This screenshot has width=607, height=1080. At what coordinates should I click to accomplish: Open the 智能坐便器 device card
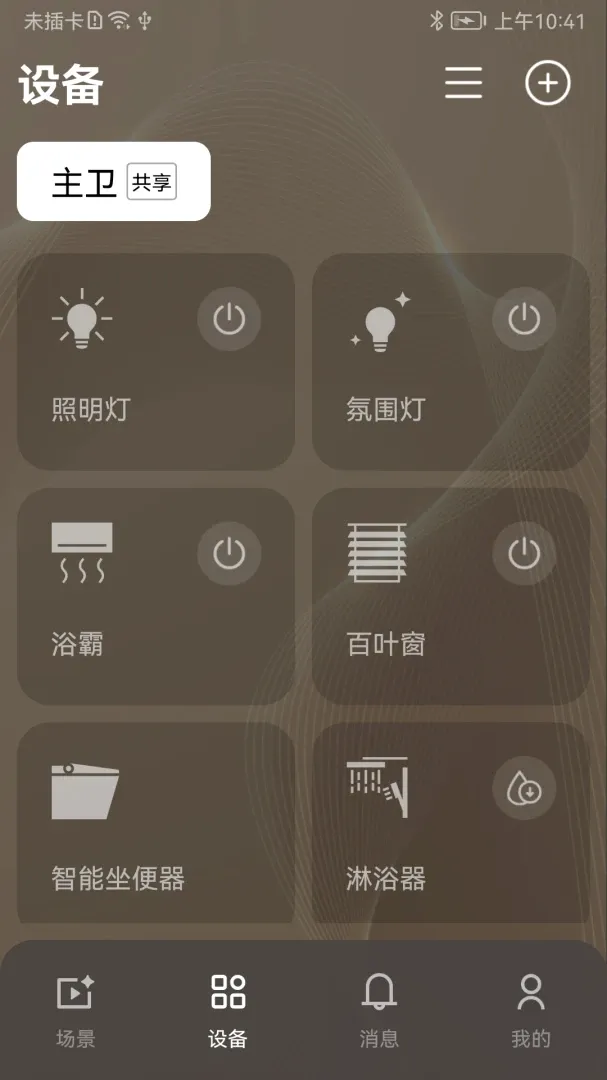(156, 823)
